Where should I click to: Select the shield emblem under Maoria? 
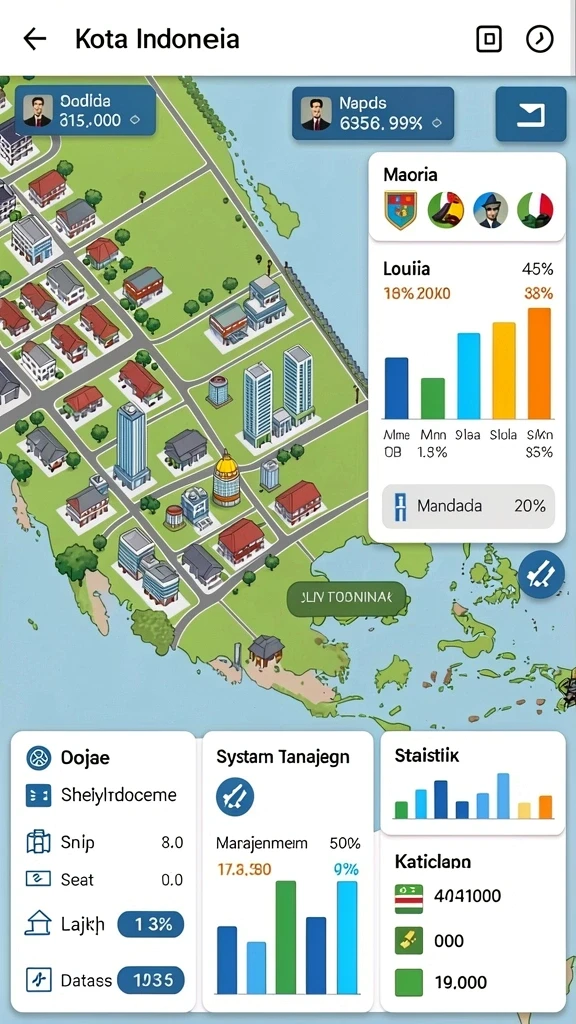400,210
